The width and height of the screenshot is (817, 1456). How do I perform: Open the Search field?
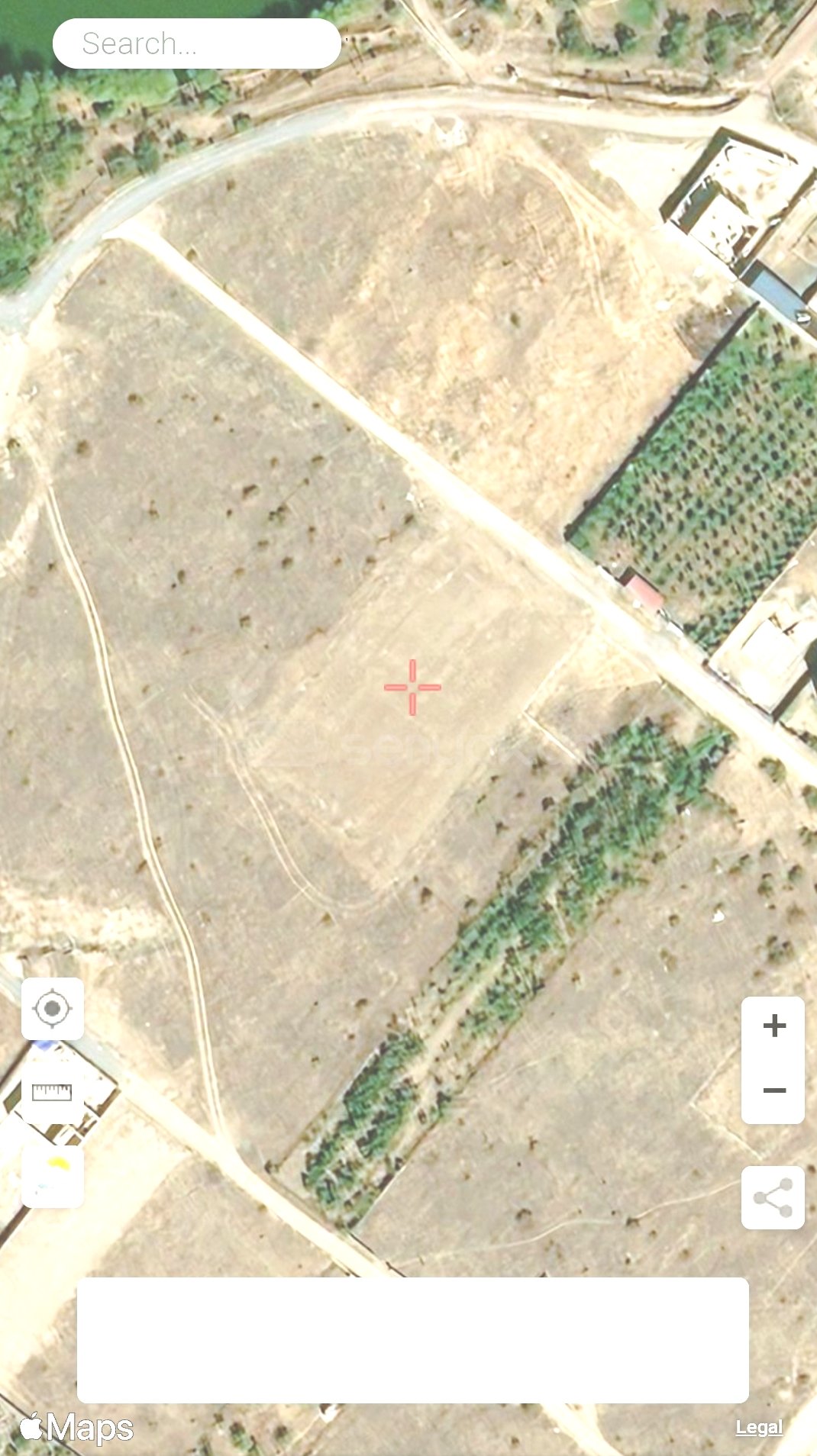[196, 43]
